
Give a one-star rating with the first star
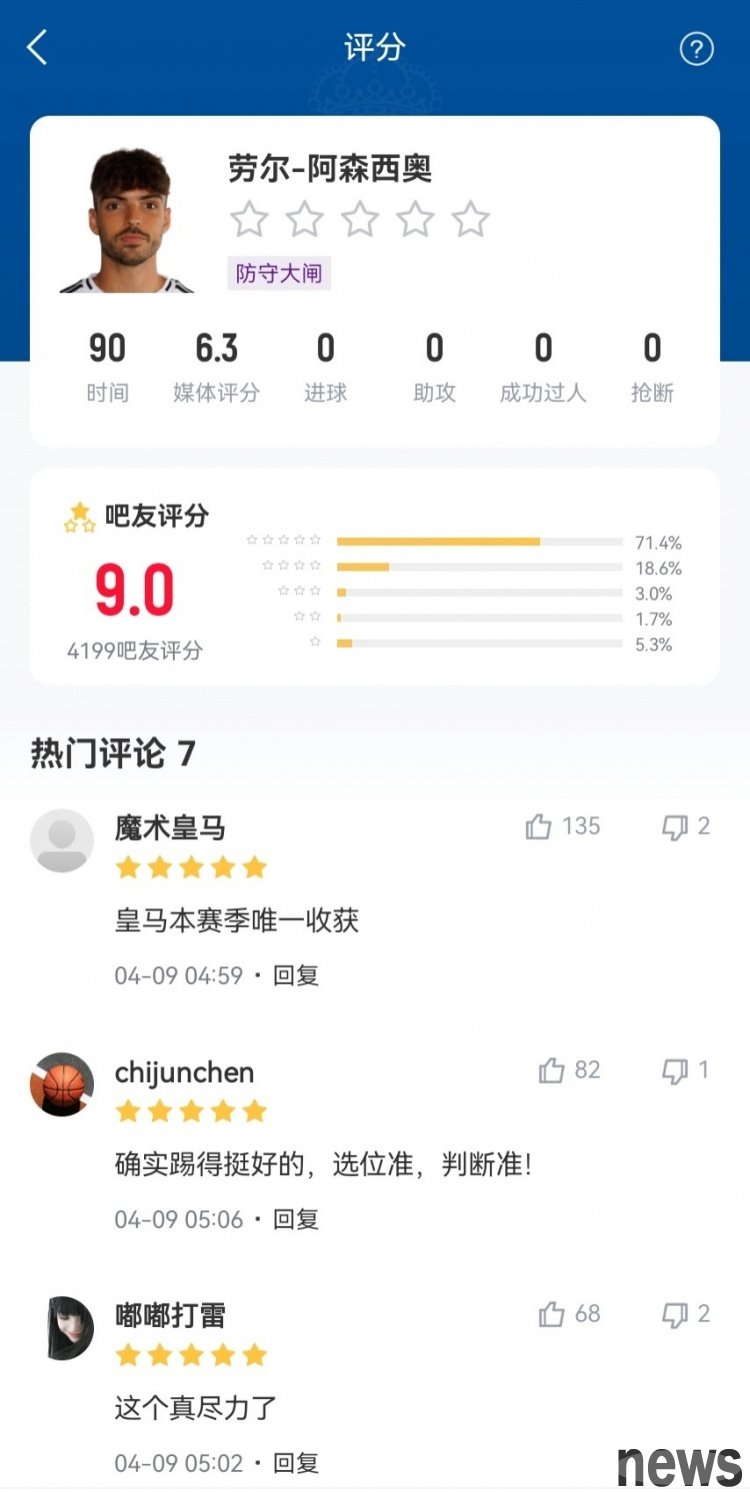(249, 219)
